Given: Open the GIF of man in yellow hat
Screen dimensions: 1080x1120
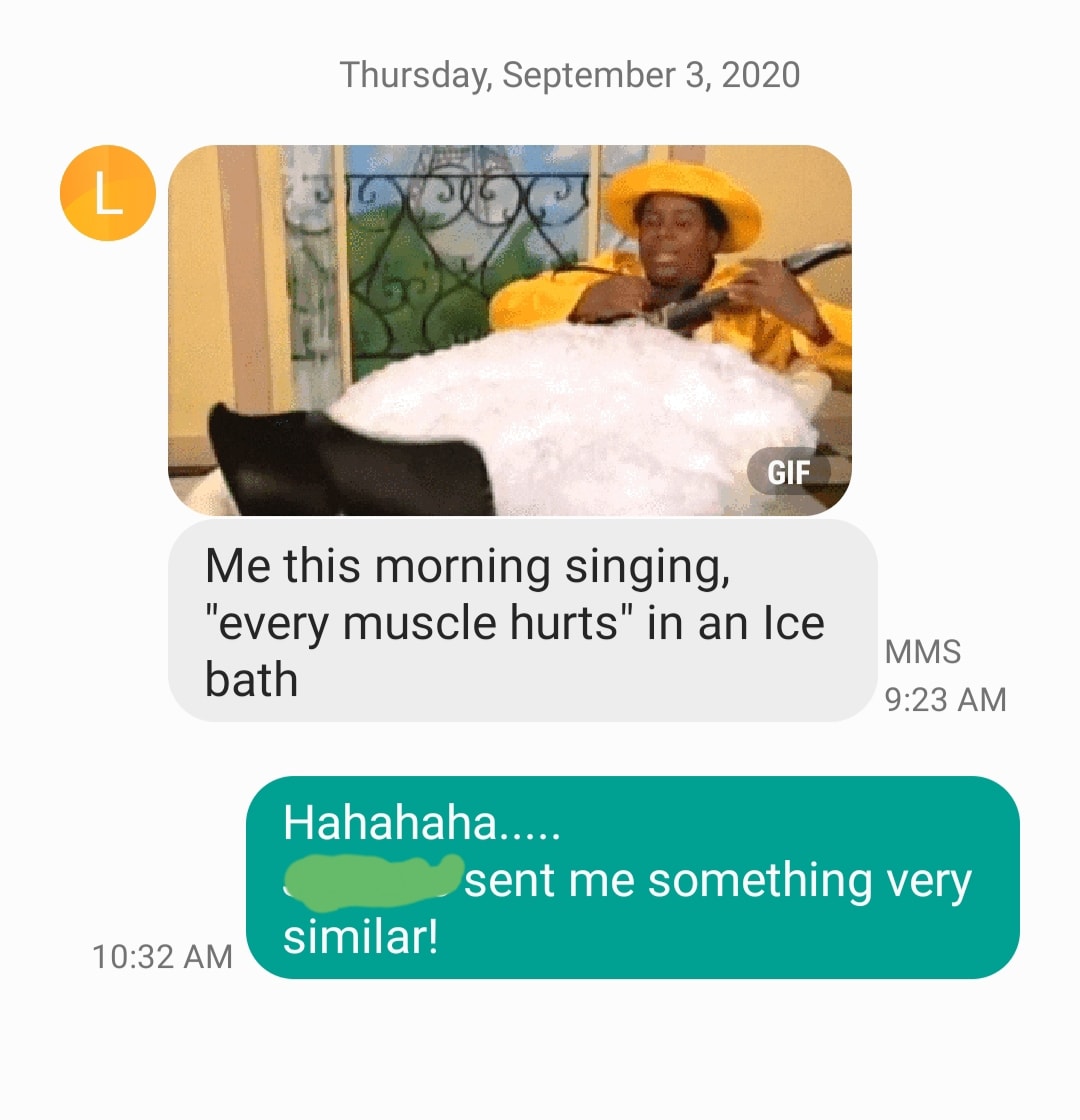Looking at the screenshot, I should tap(510, 330).
